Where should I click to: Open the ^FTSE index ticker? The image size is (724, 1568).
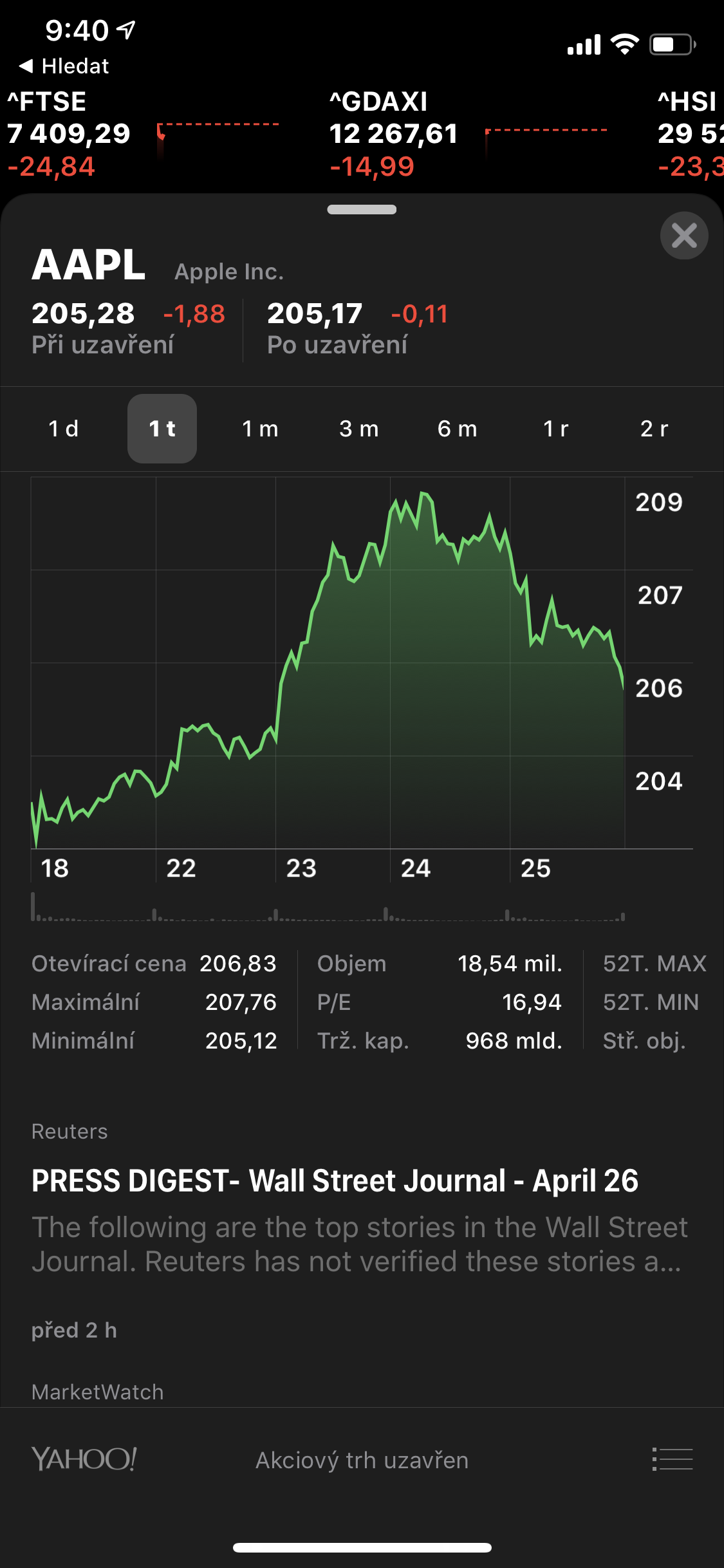click(142, 134)
